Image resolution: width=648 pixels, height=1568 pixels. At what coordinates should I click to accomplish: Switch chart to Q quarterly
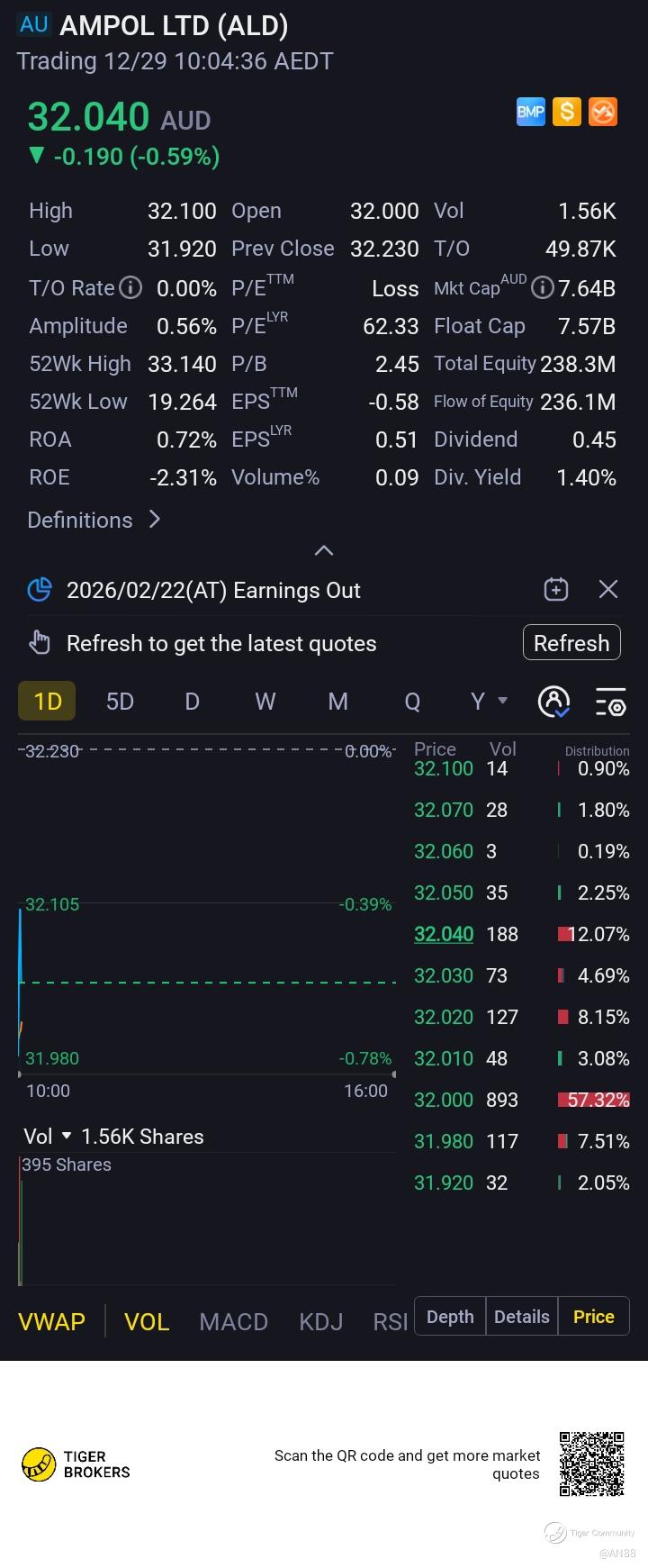(x=412, y=702)
